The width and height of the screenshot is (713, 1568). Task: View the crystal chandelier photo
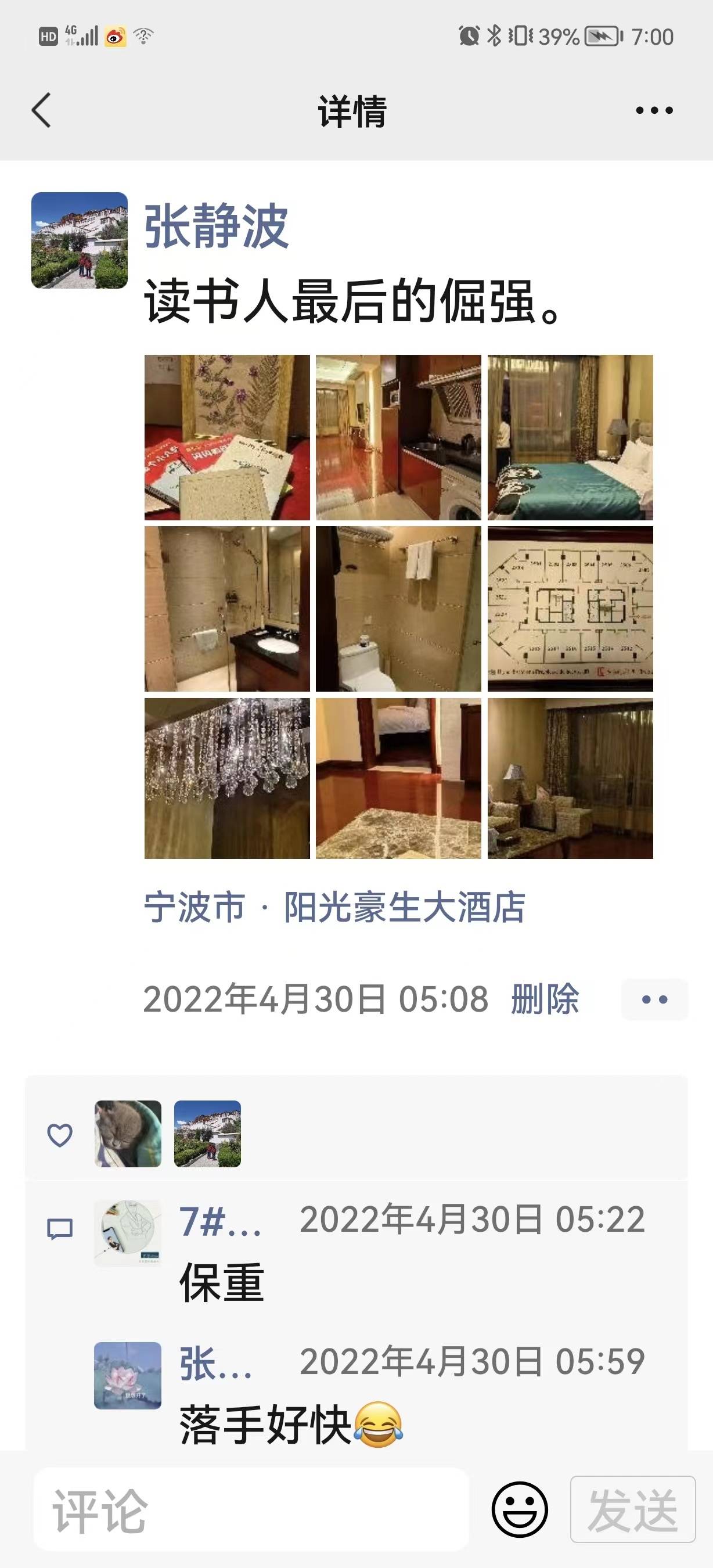click(227, 778)
